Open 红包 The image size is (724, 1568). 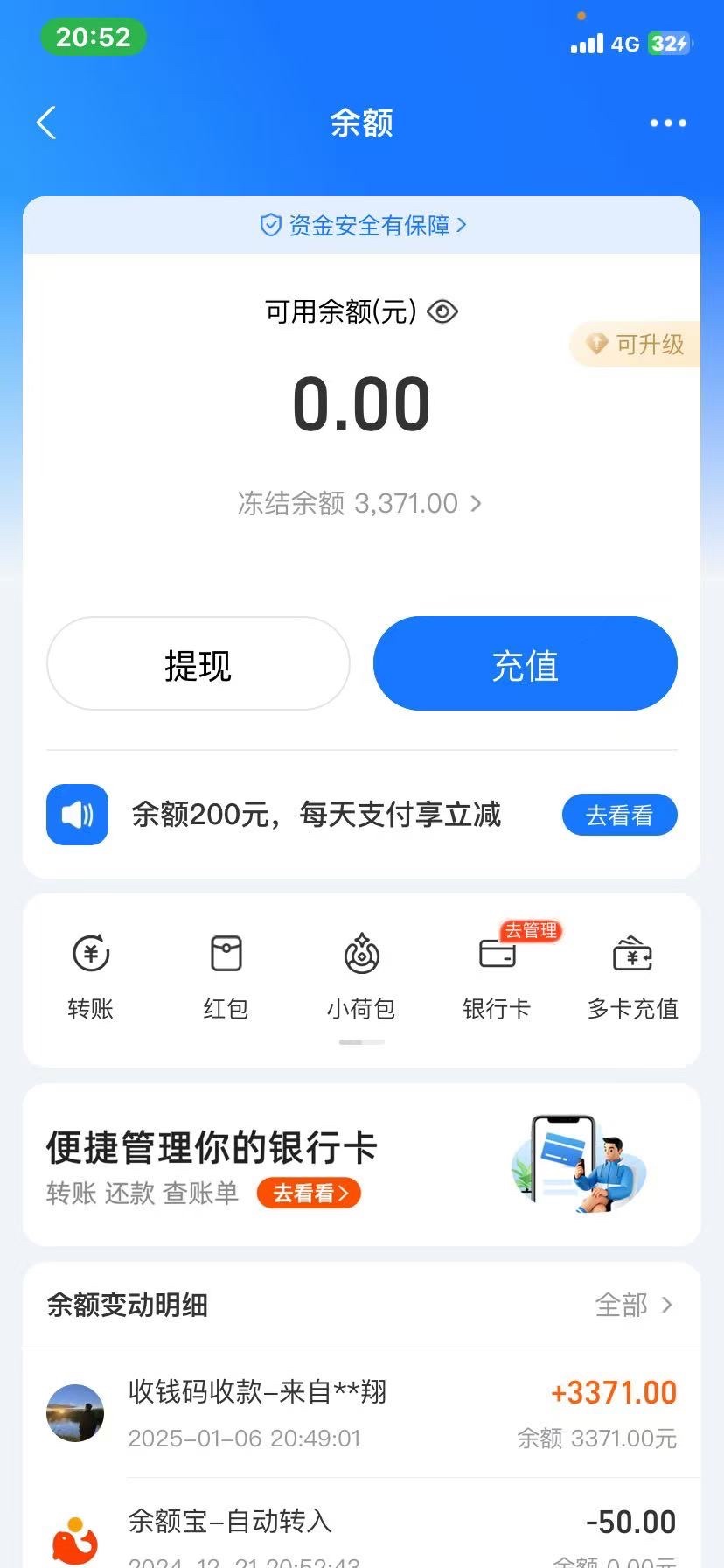[x=226, y=975]
